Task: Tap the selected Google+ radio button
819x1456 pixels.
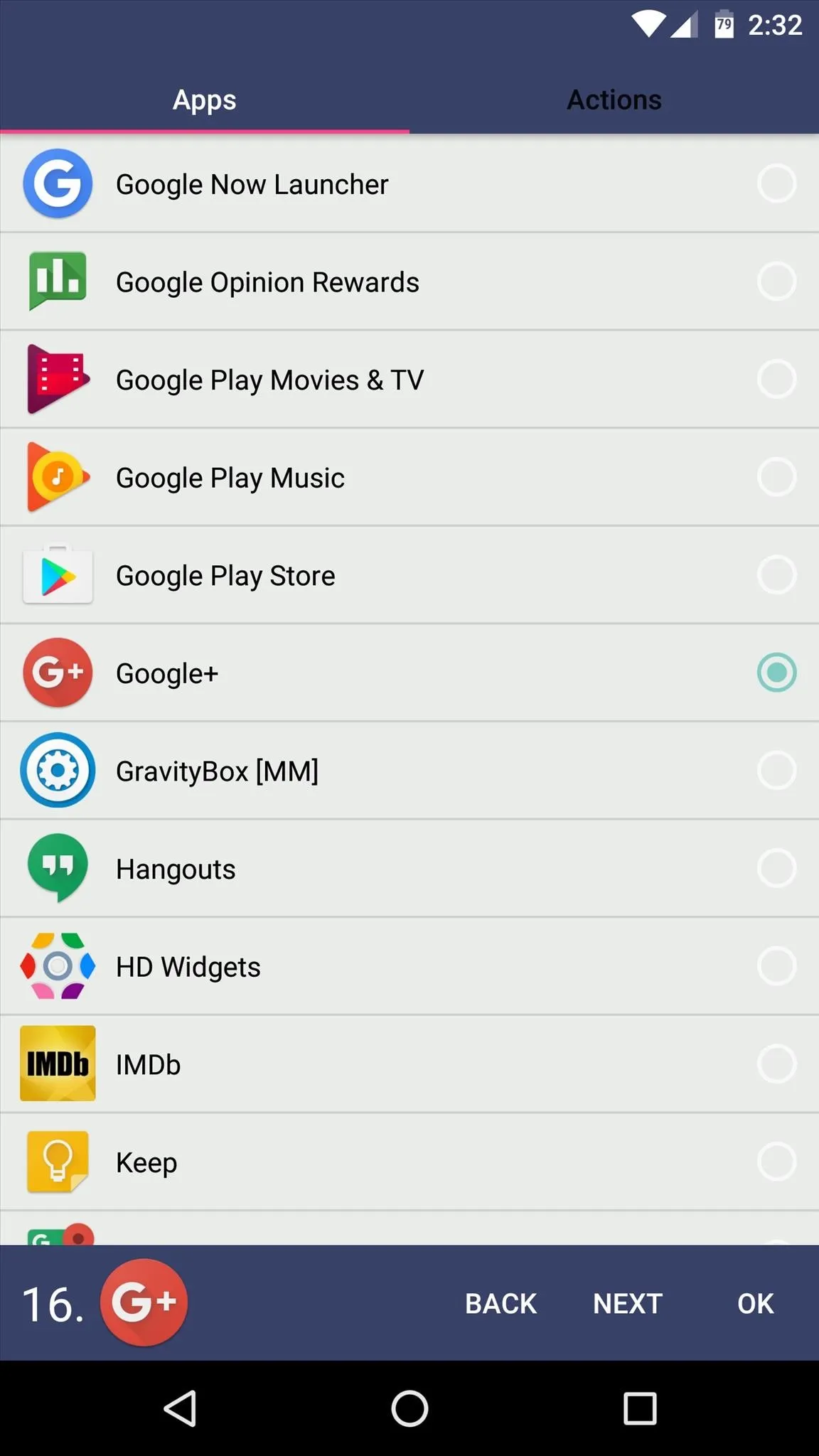Action: click(x=776, y=673)
